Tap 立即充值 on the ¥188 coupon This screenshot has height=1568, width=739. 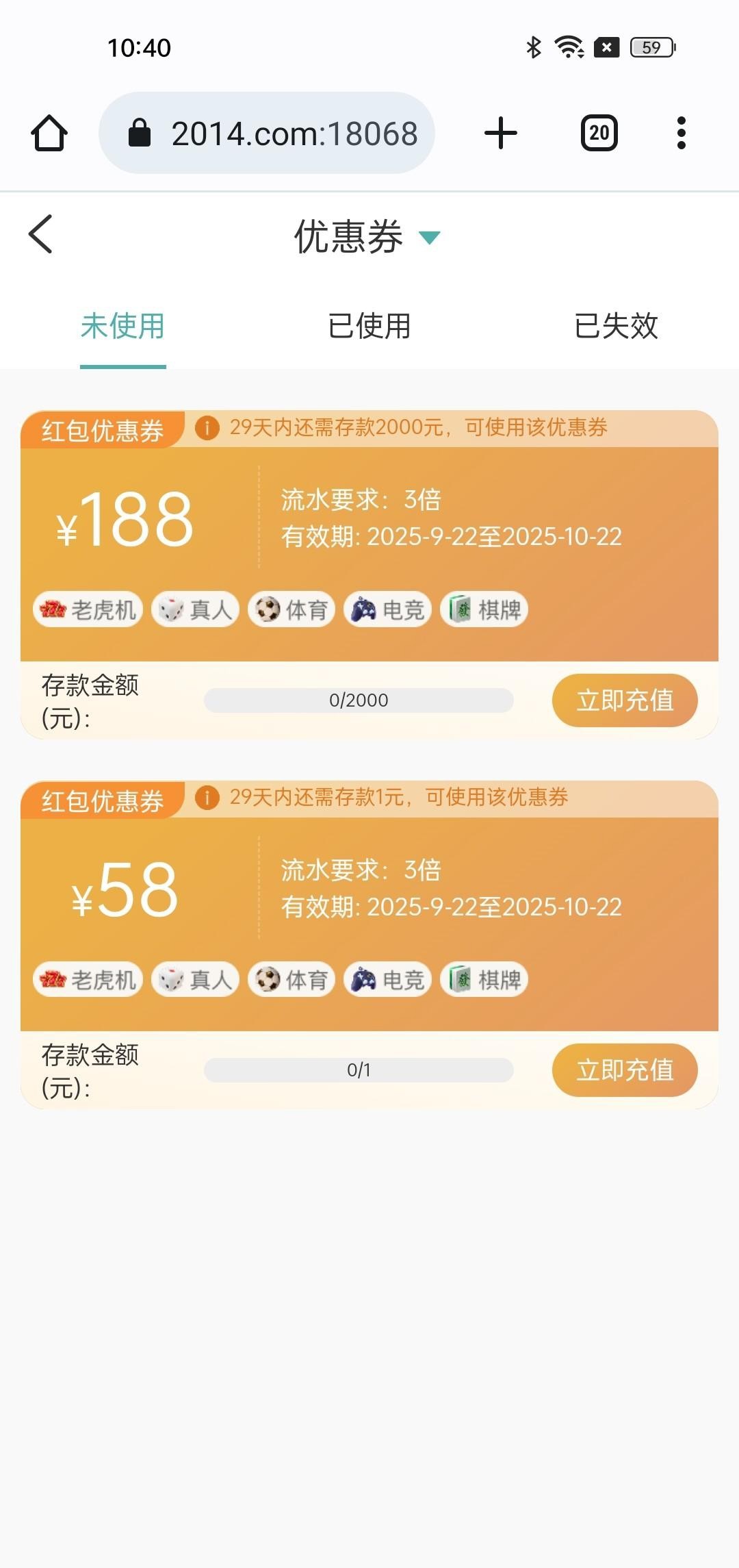[x=624, y=700]
